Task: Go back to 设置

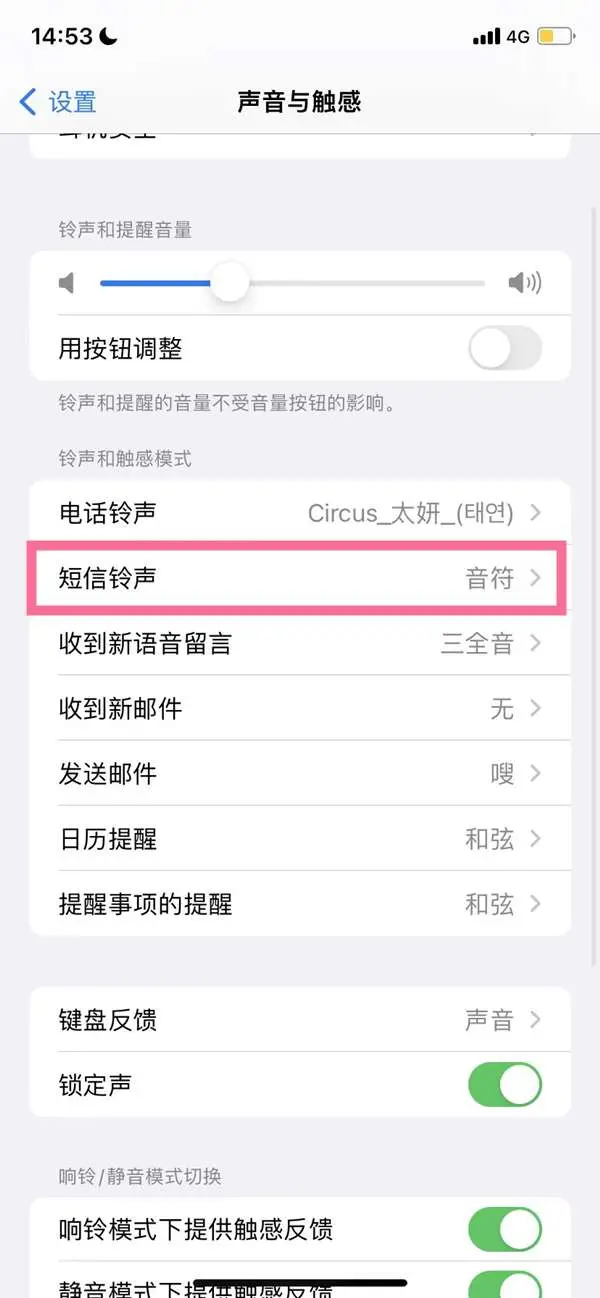Action: tap(58, 101)
